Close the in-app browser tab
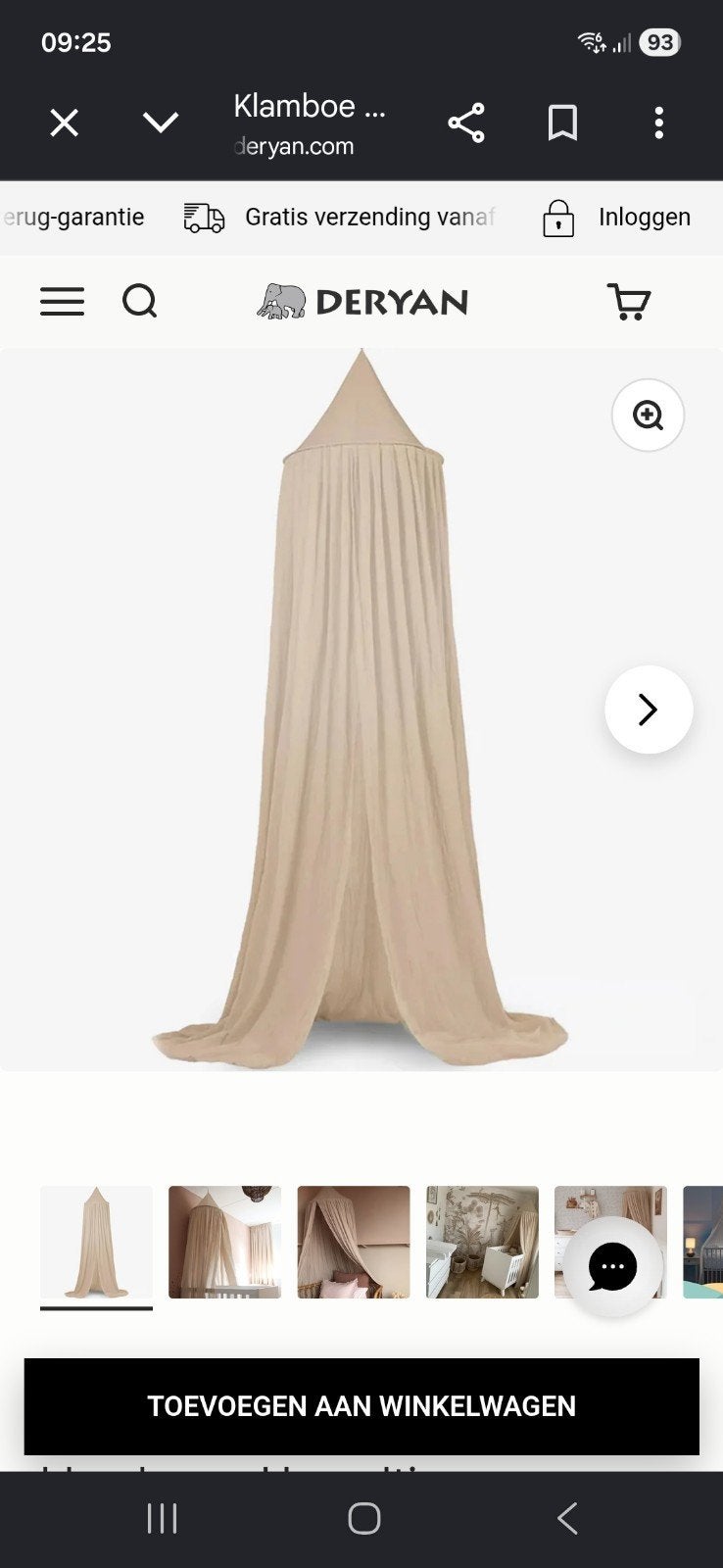Viewport: 723px width, 1568px height. pyautogui.click(x=65, y=123)
